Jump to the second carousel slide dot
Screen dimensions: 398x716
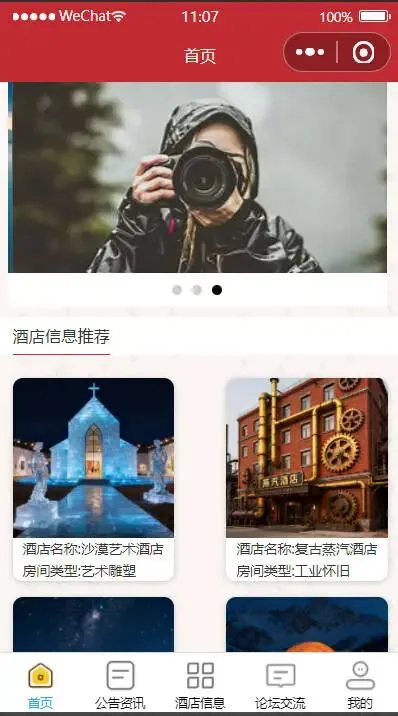[197, 290]
